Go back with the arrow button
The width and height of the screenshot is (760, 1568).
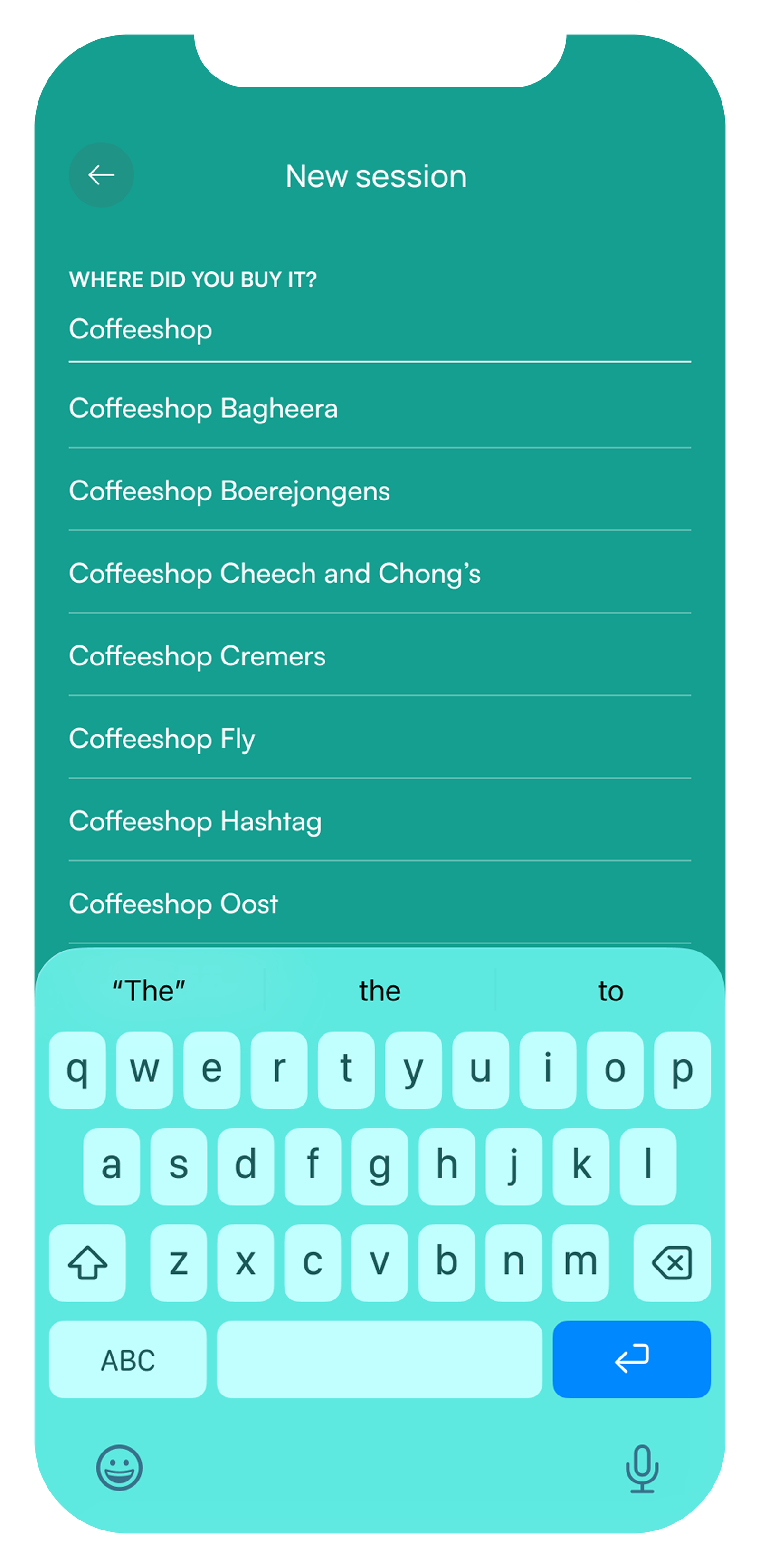101,175
